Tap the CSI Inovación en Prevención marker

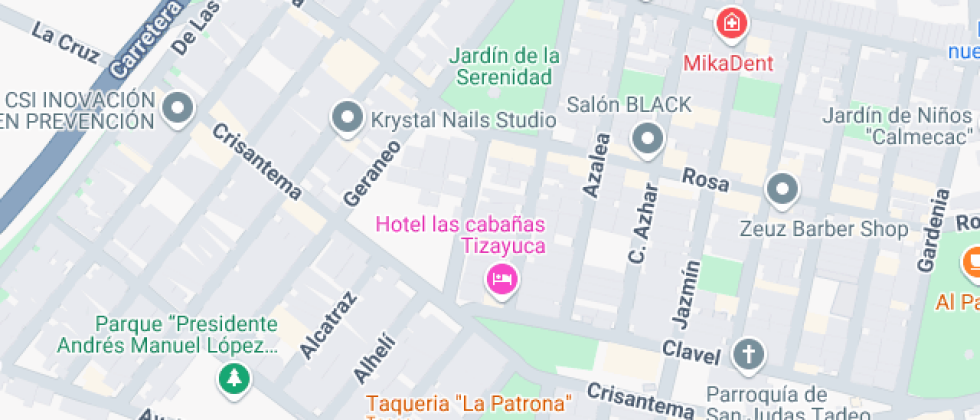pos(179,108)
